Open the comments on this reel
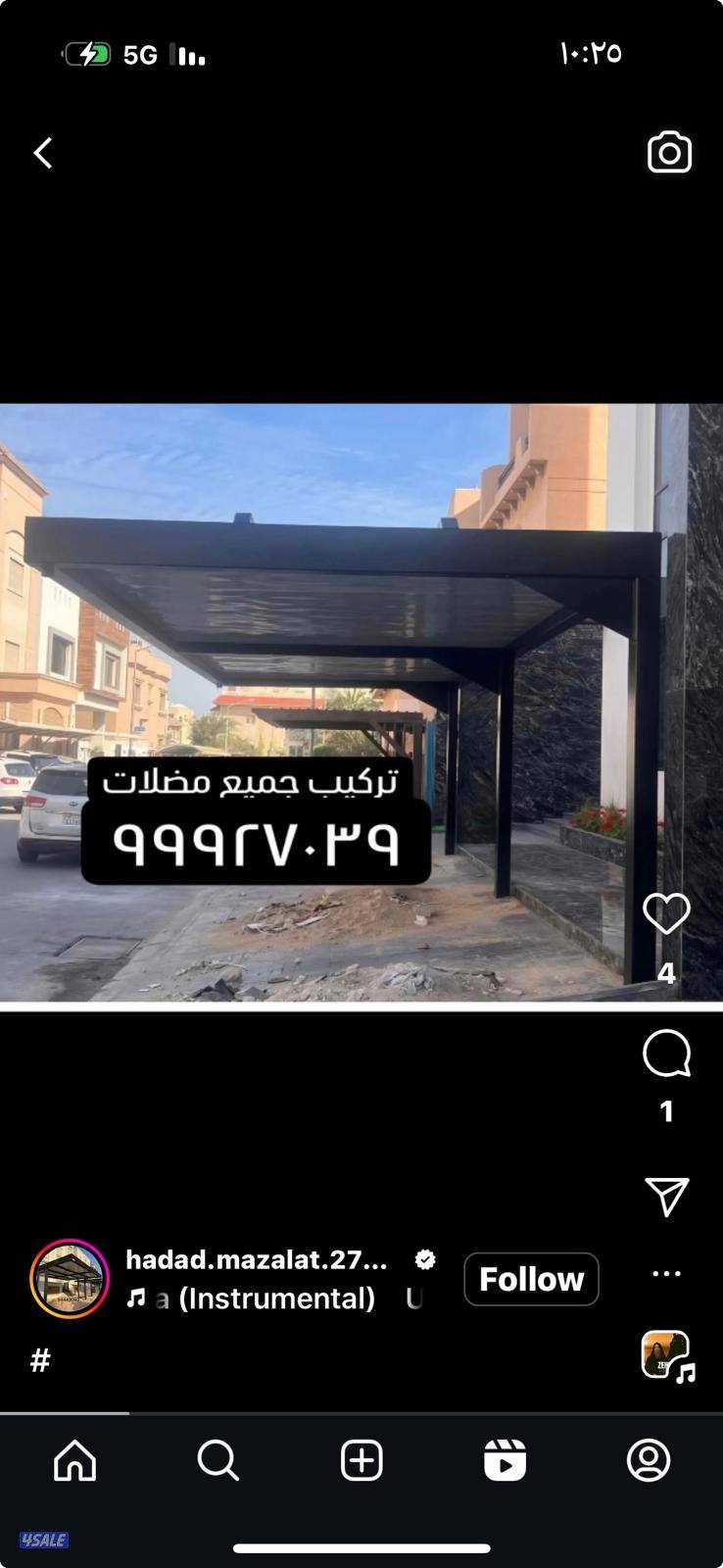This screenshot has width=723, height=1568. coord(666,1054)
